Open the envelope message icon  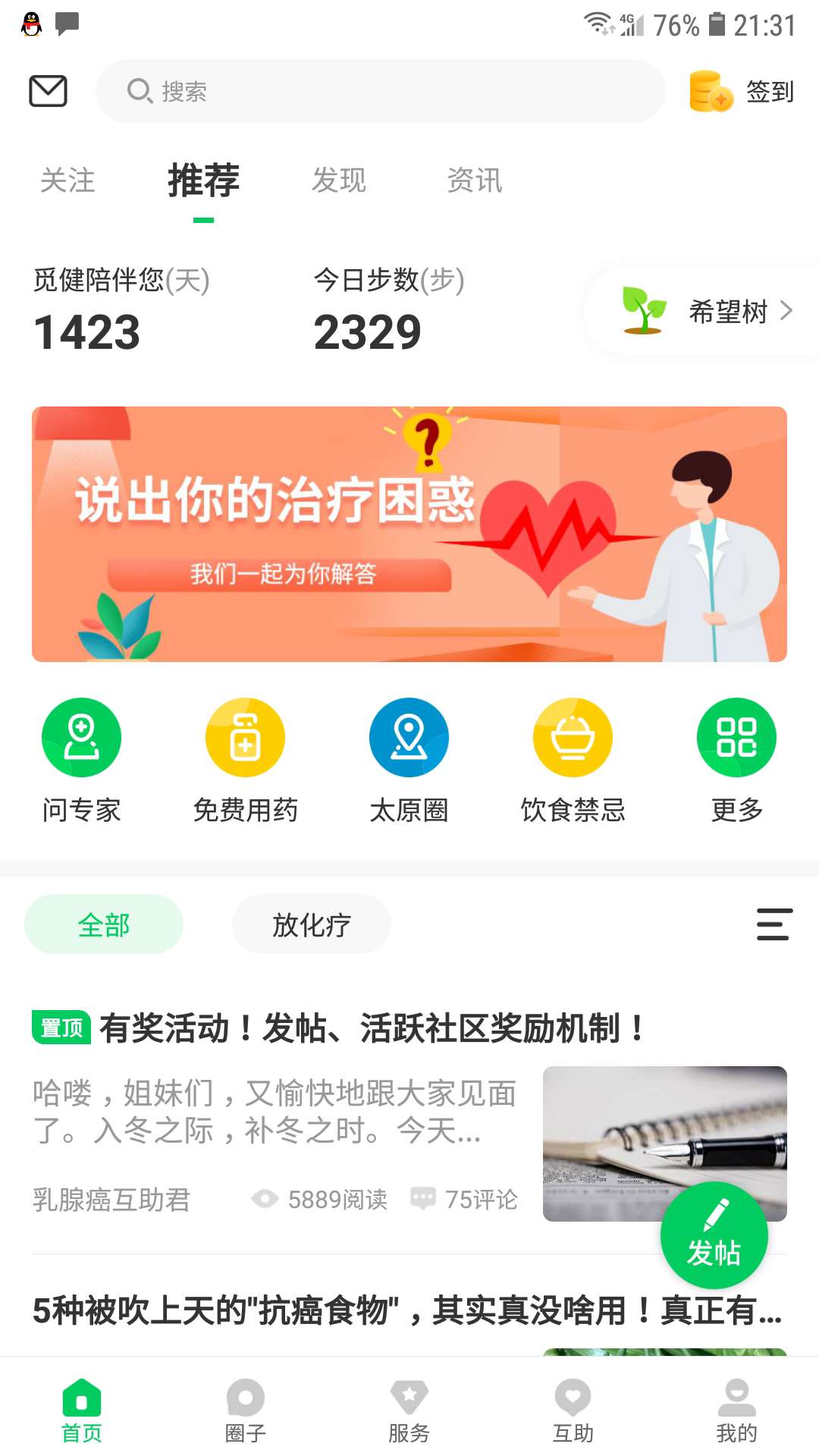coord(48,90)
